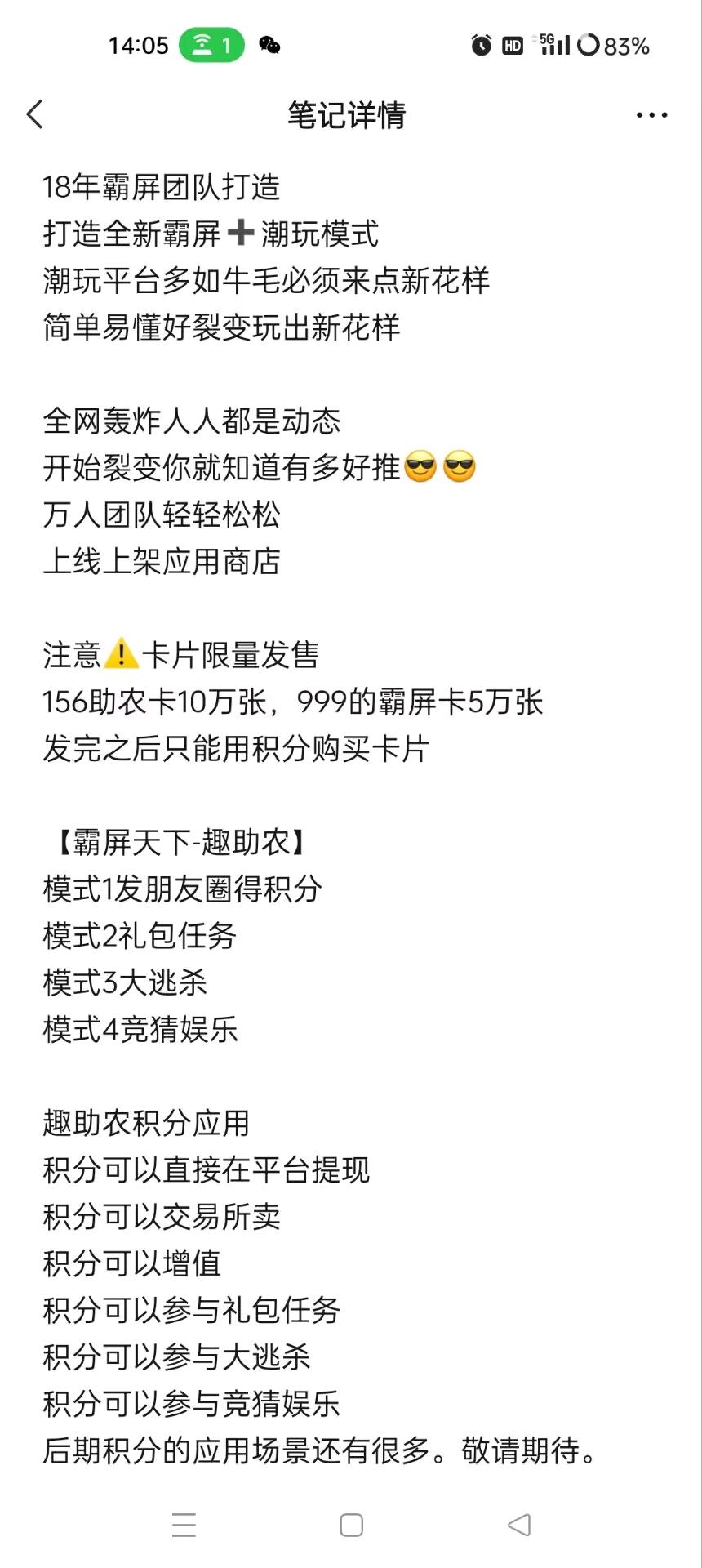The image size is (702, 1568).
Task: Open the three-dot overflow menu
Action: (651, 115)
